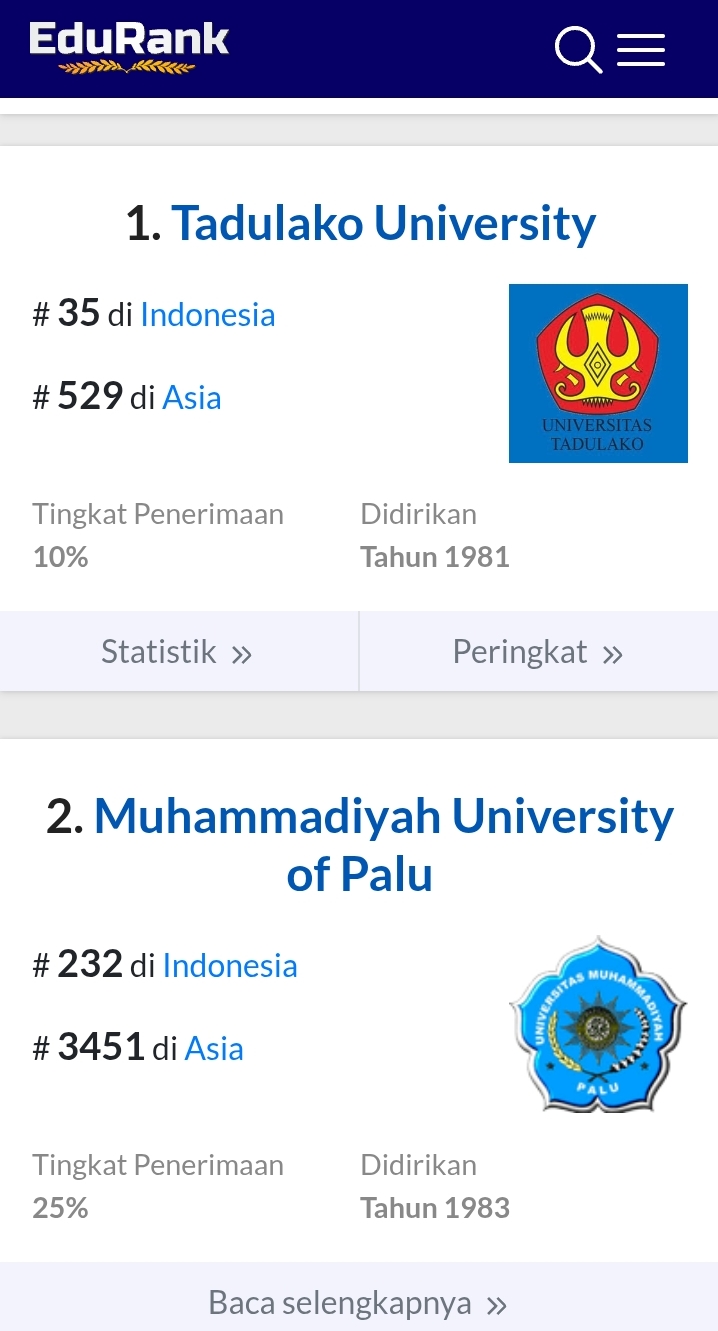Open Peringkat for Tadulako University

click(x=538, y=652)
